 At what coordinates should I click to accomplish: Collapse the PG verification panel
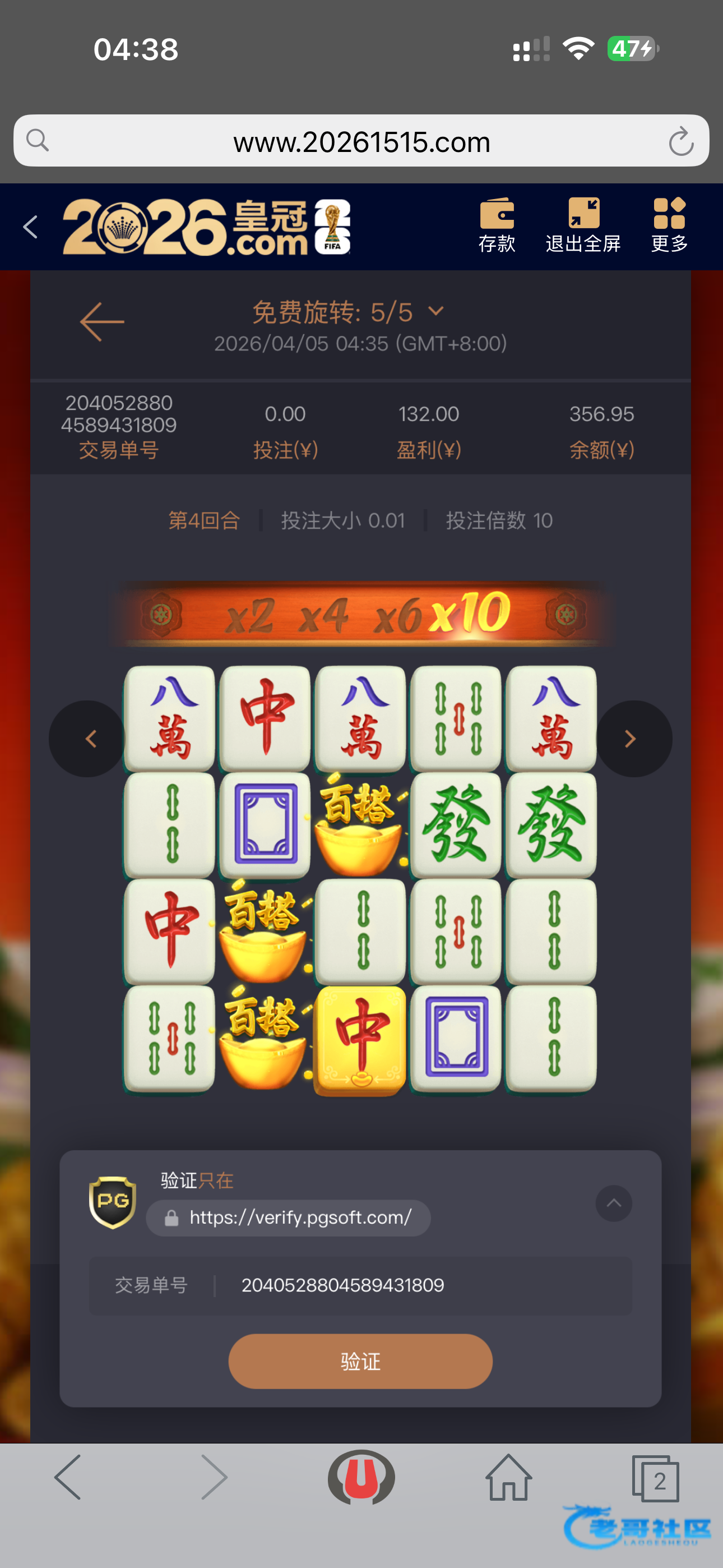(x=614, y=1203)
